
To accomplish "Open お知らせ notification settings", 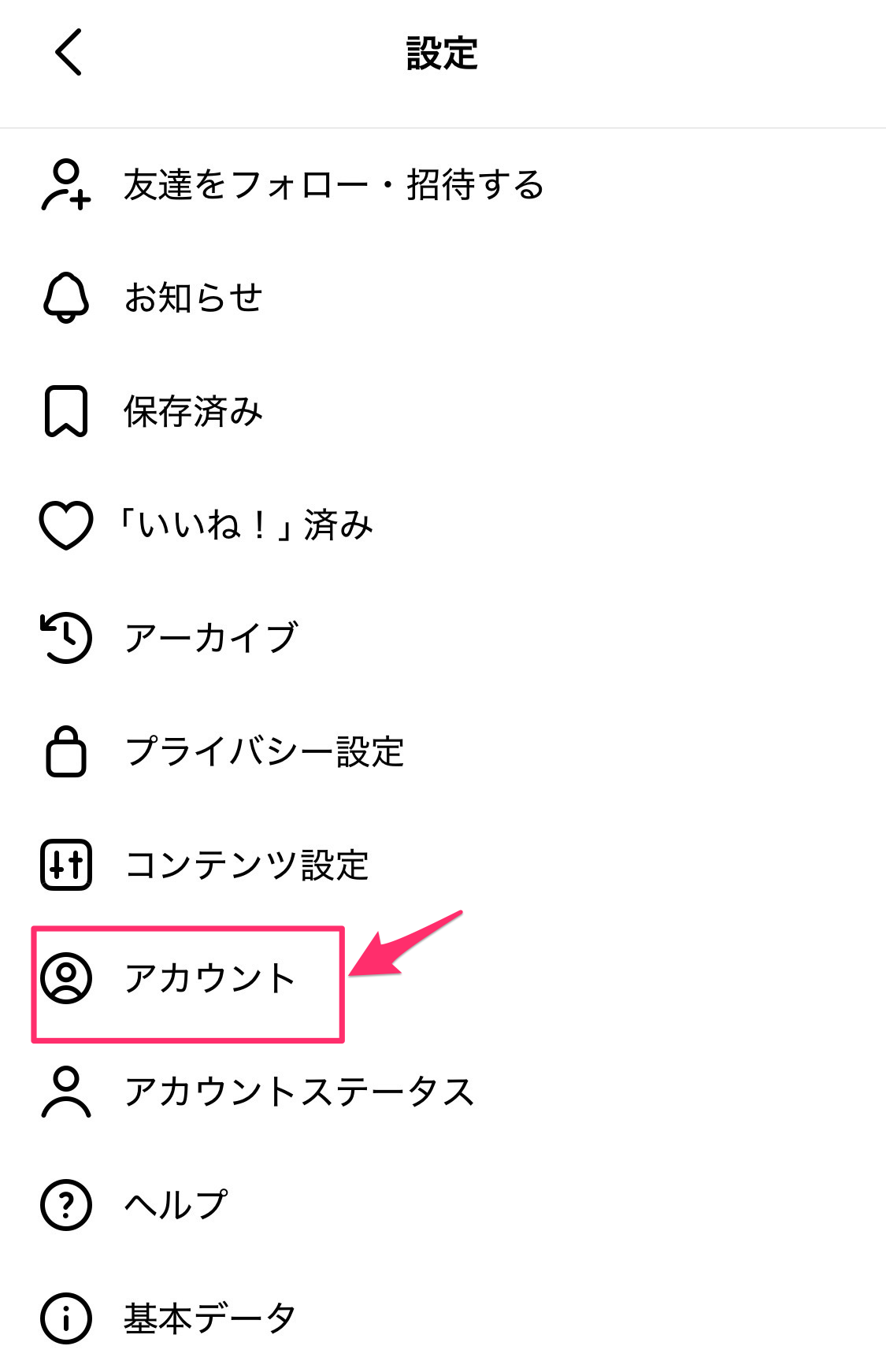I will tap(193, 299).
